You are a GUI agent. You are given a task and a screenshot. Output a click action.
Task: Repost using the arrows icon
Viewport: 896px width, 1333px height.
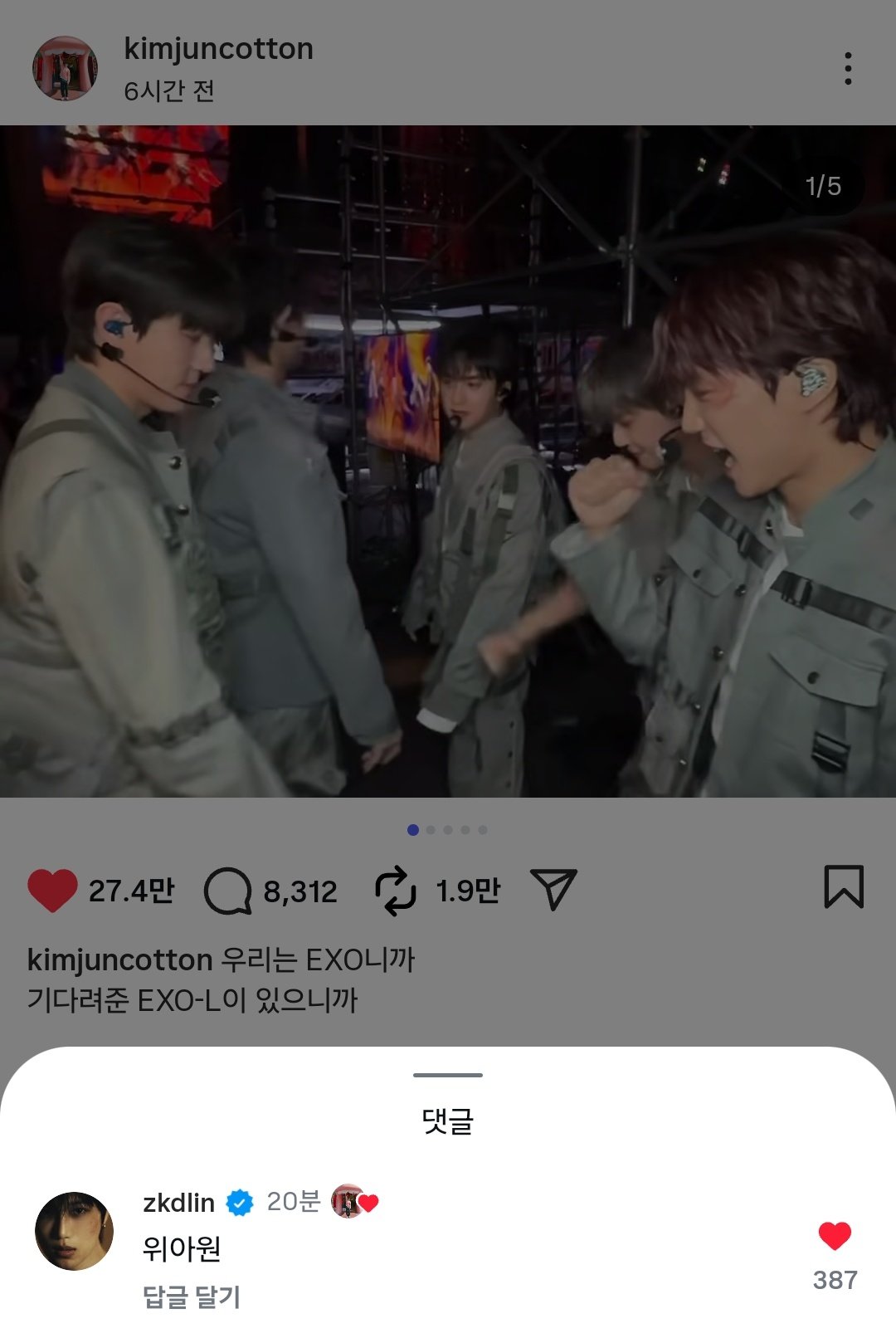point(396,891)
